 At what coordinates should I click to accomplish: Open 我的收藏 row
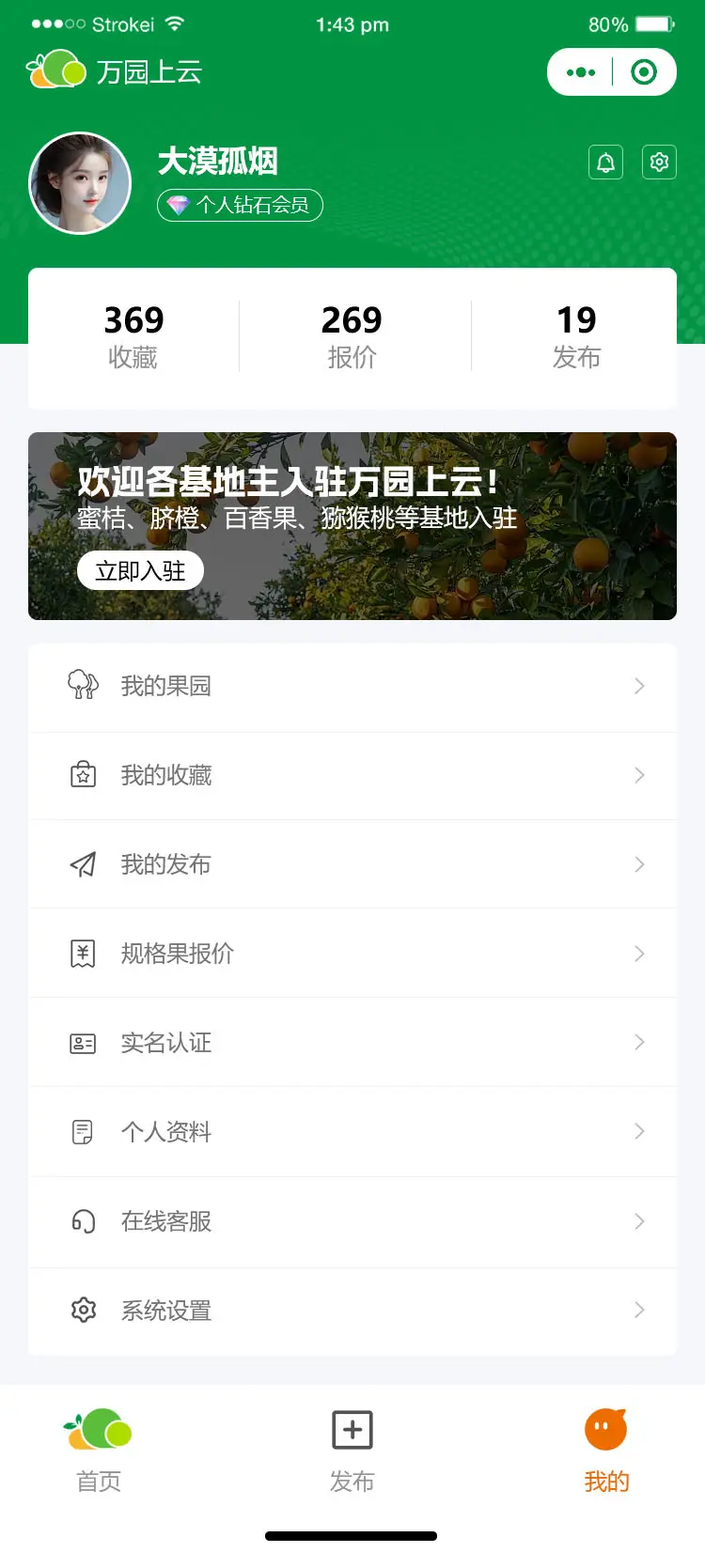click(x=352, y=776)
